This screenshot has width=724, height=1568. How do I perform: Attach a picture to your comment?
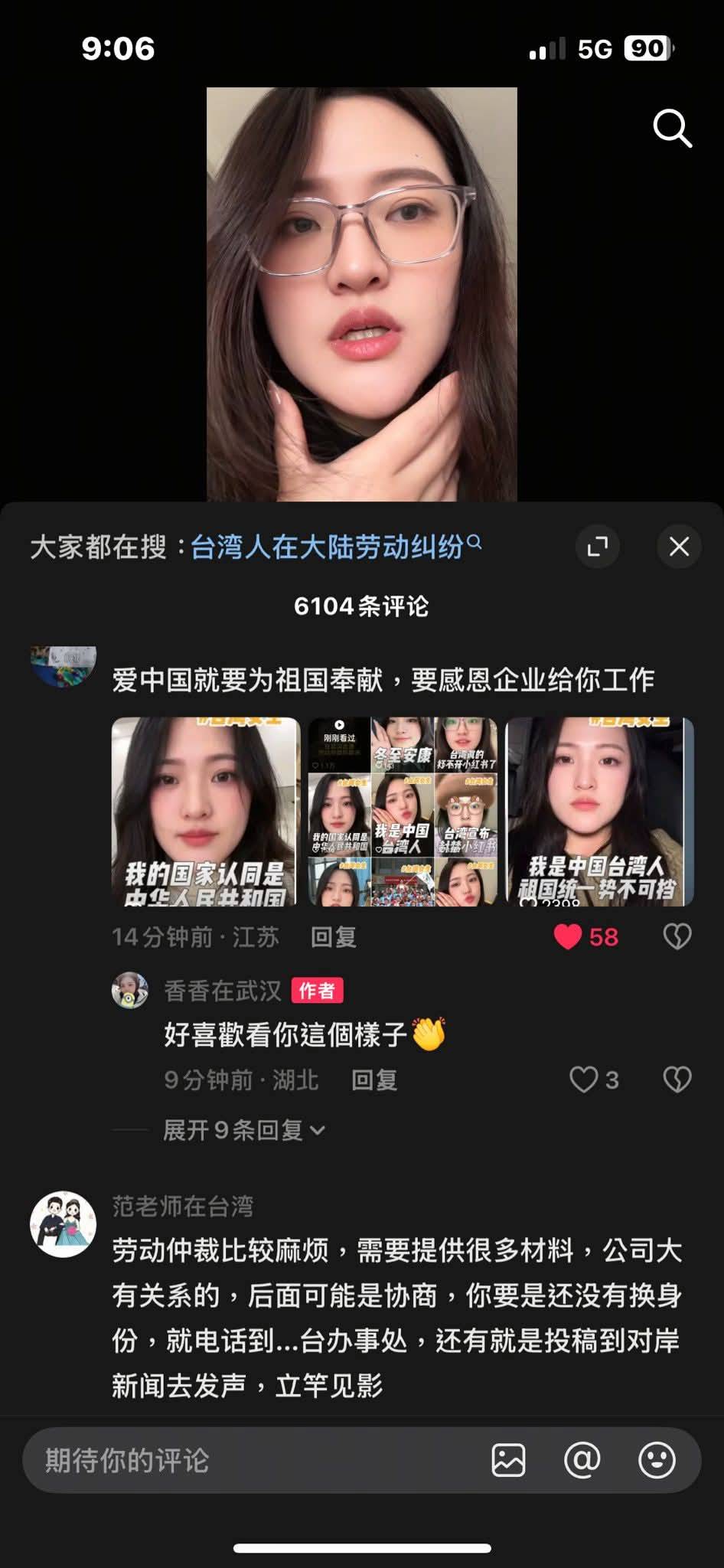pos(508,1460)
